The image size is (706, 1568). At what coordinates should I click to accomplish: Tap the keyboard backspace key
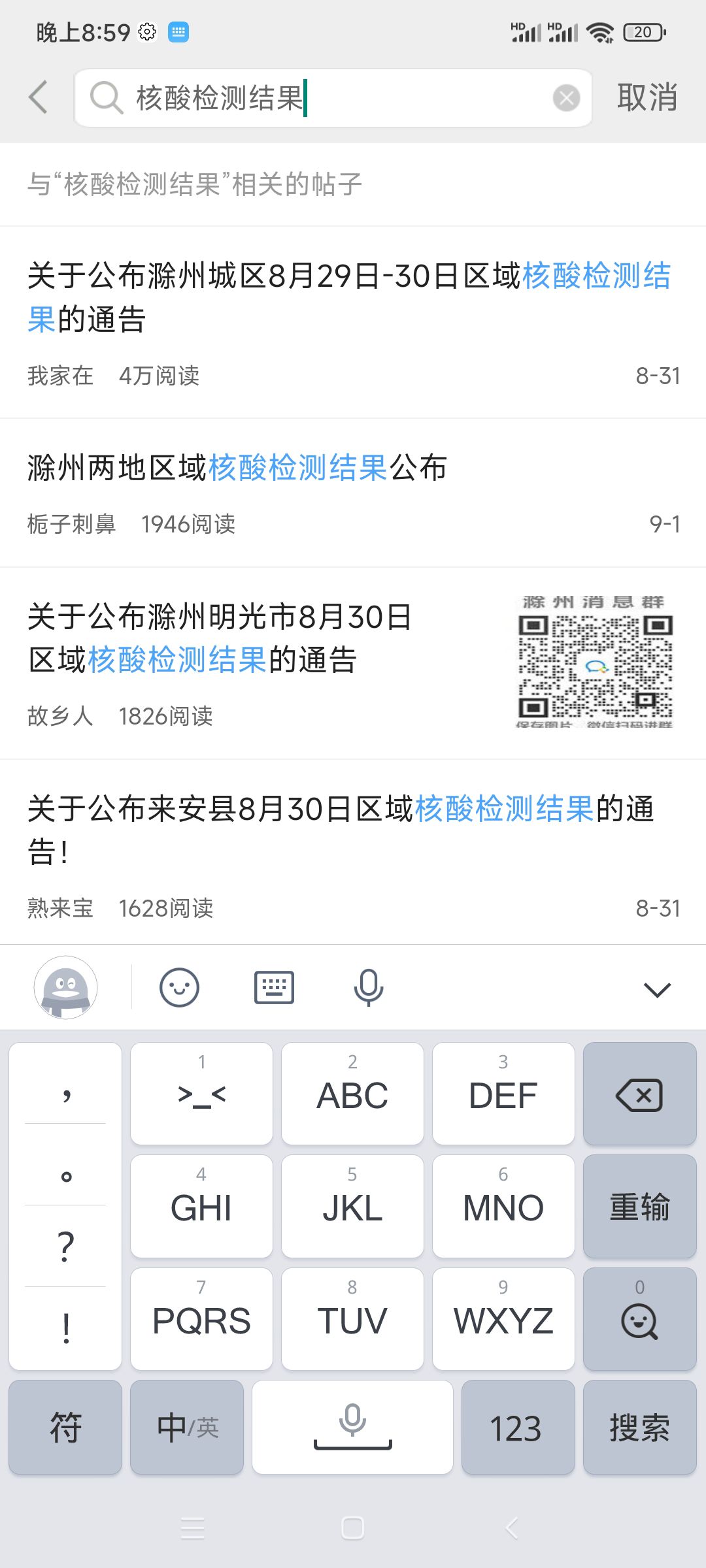tap(640, 1094)
